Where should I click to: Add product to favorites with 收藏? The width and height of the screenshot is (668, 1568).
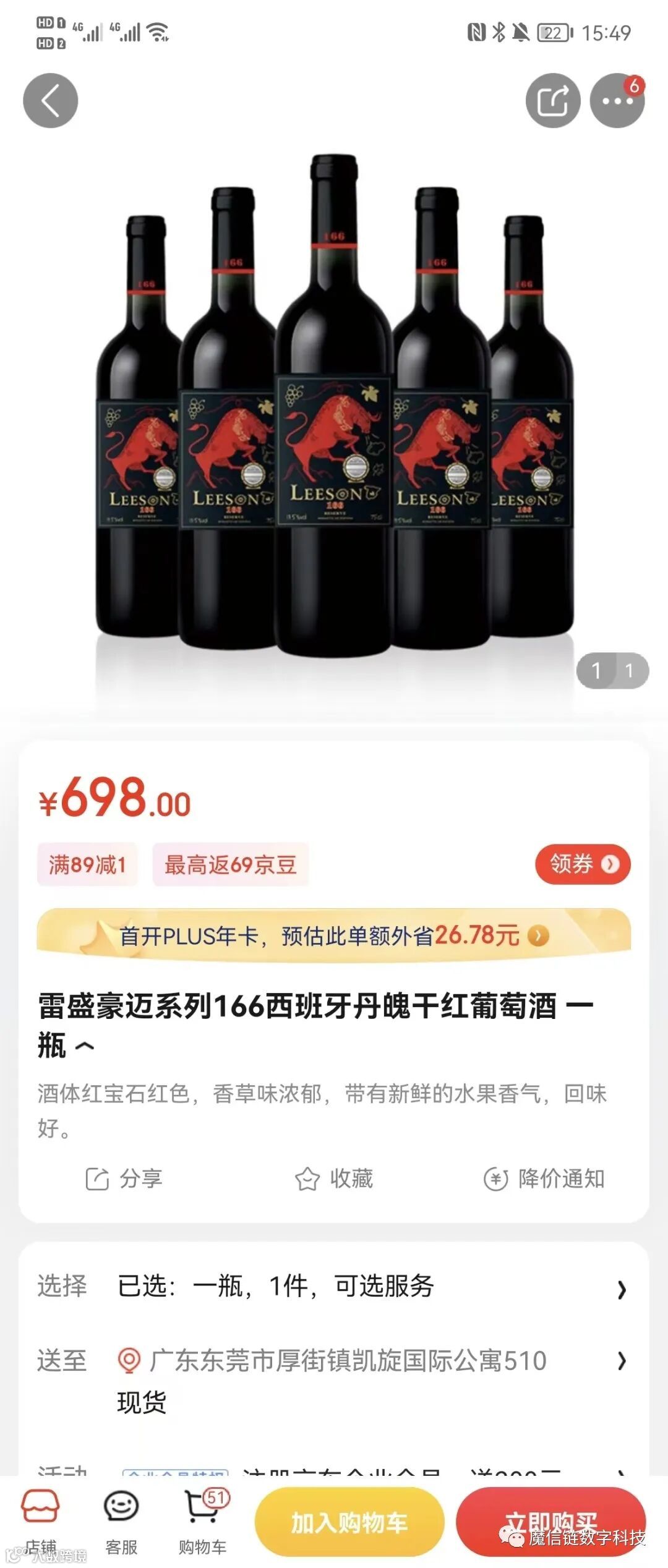pos(334,1178)
